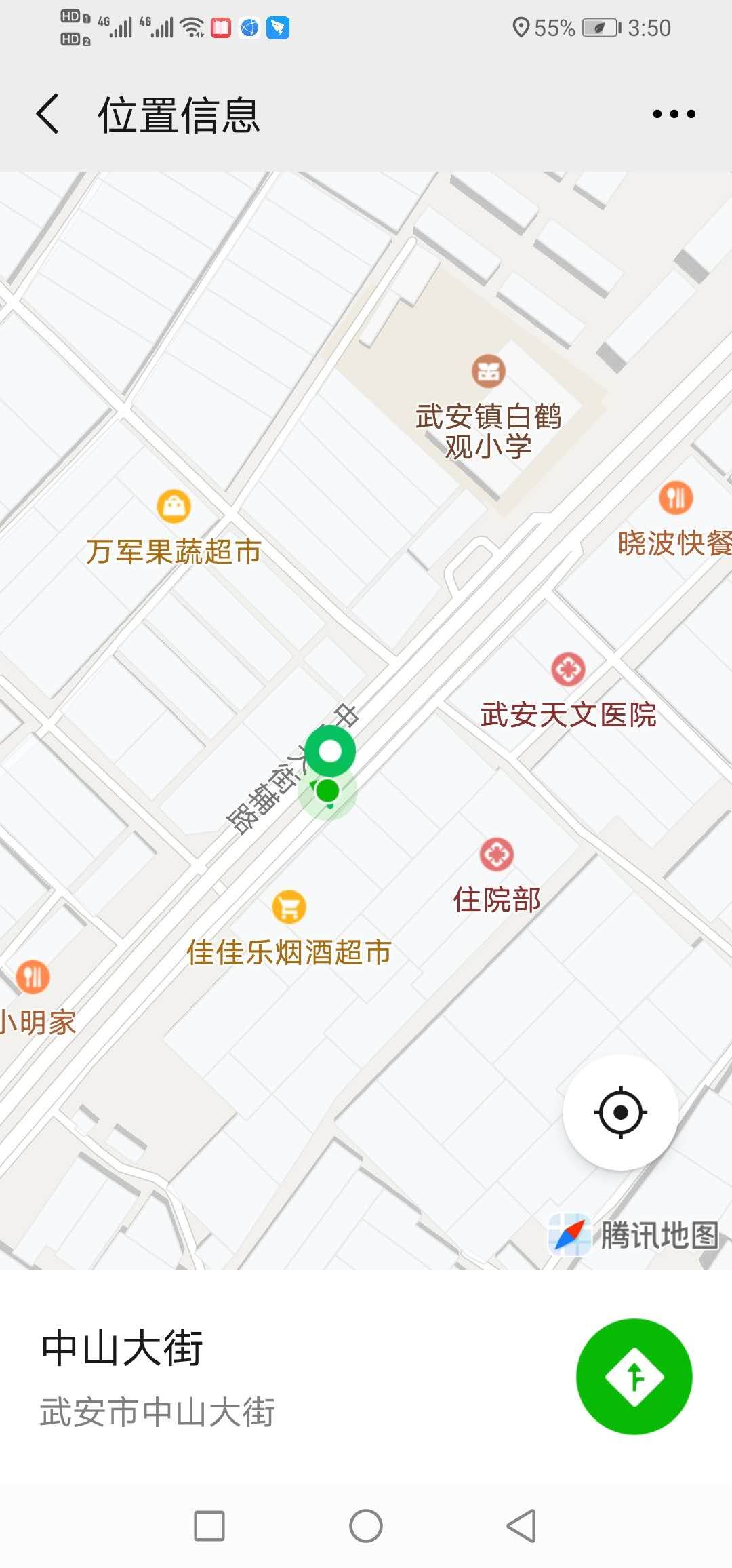Image resolution: width=732 pixels, height=1568 pixels.
Task: Open the three-dot overflow menu
Action: 674,114
